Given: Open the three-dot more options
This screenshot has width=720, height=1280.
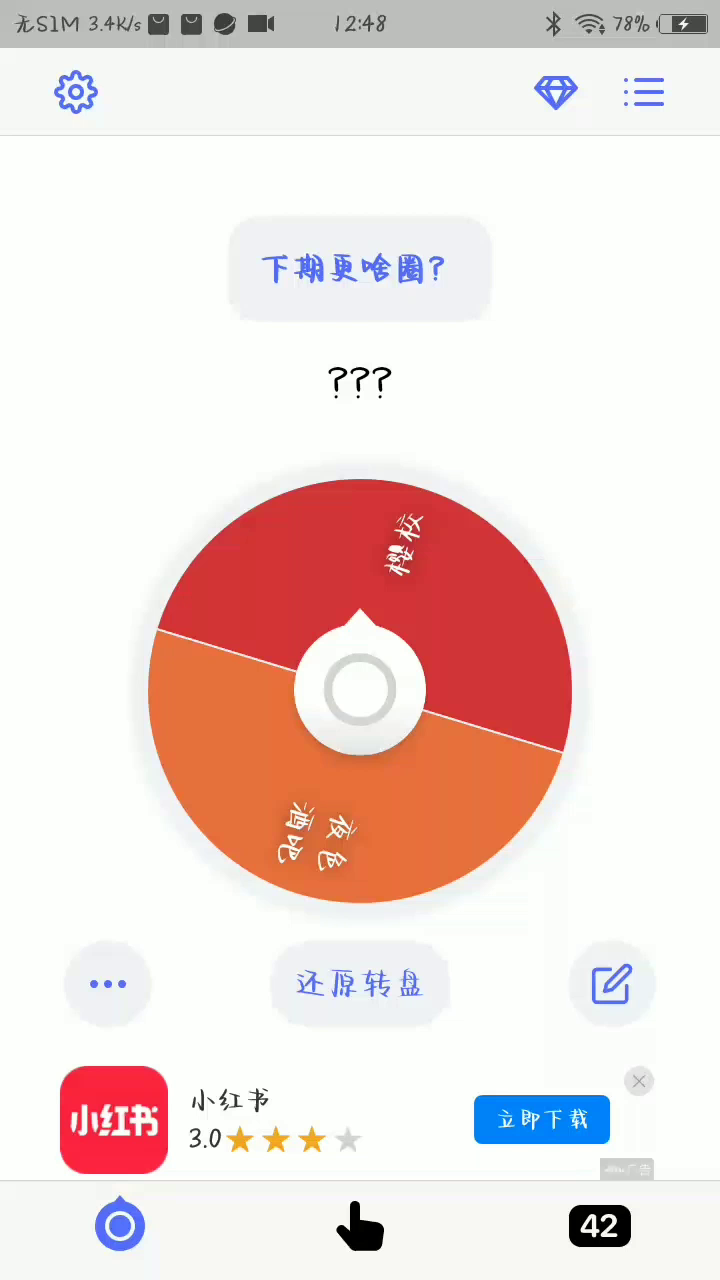Looking at the screenshot, I should click(108, 984).
